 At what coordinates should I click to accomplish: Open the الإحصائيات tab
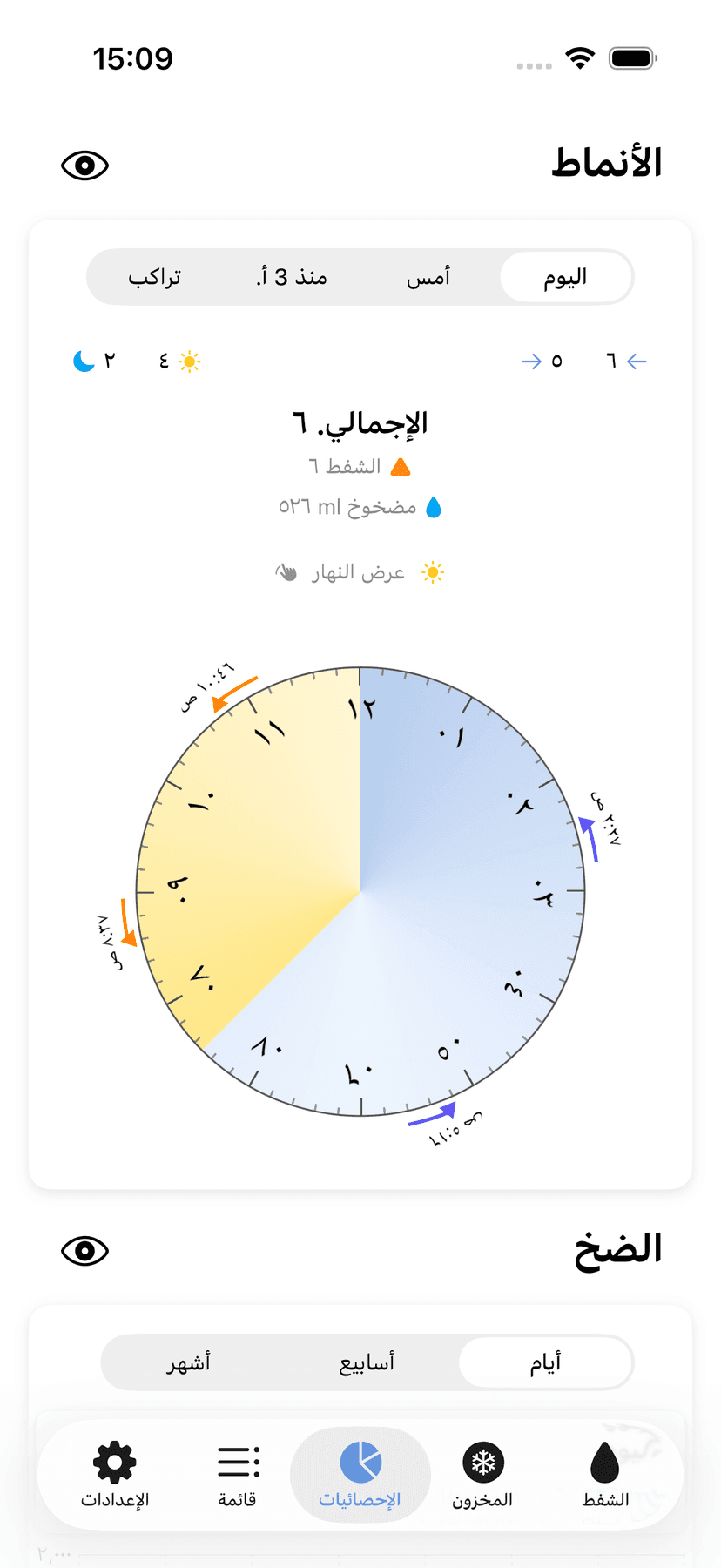[x=360, y=1474]
